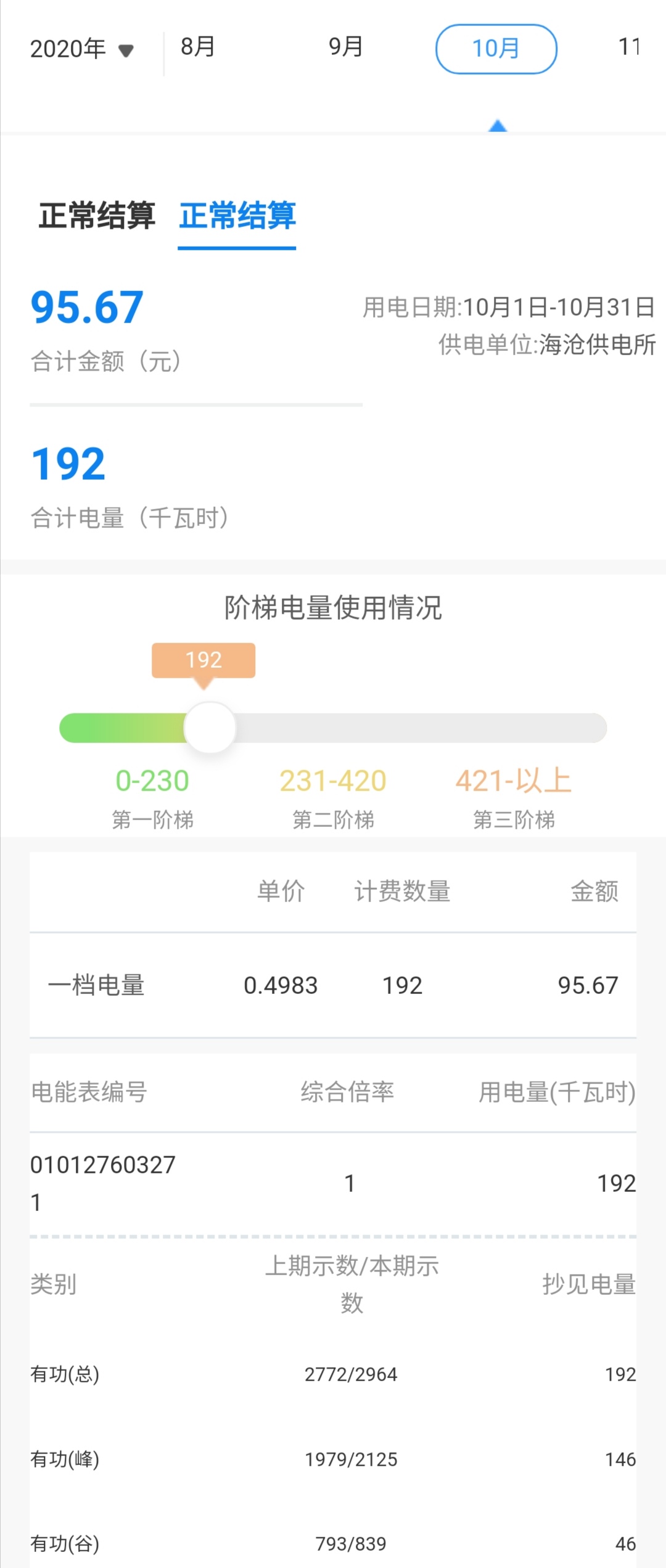Select the 10月 month tab
The width and height of the screenshot is (666, 1568).
[496, 49]
